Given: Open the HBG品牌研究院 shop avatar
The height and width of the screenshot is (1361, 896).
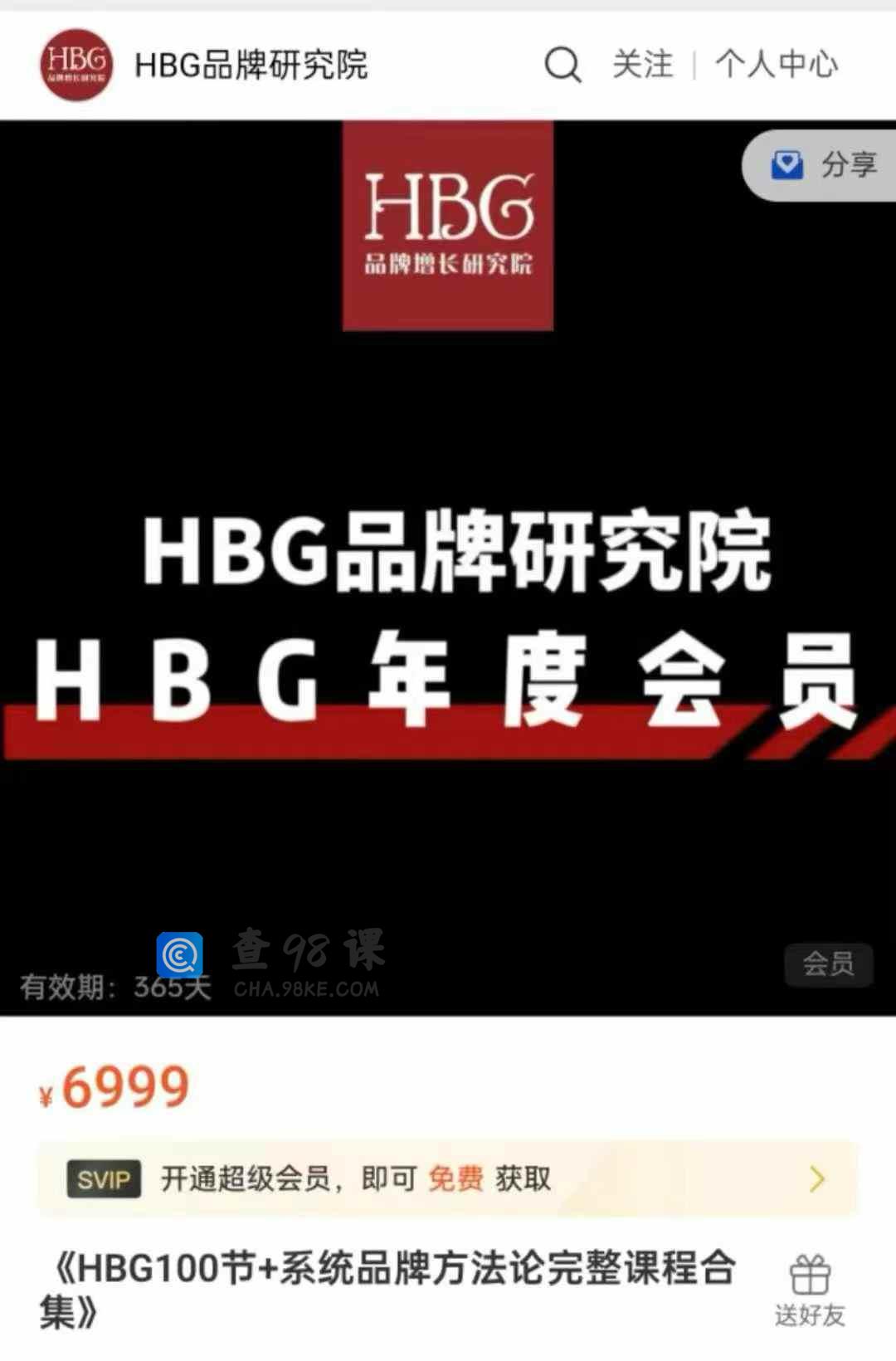Looking at the screenshot, I should pyautogui.click(x=76, y=65).
